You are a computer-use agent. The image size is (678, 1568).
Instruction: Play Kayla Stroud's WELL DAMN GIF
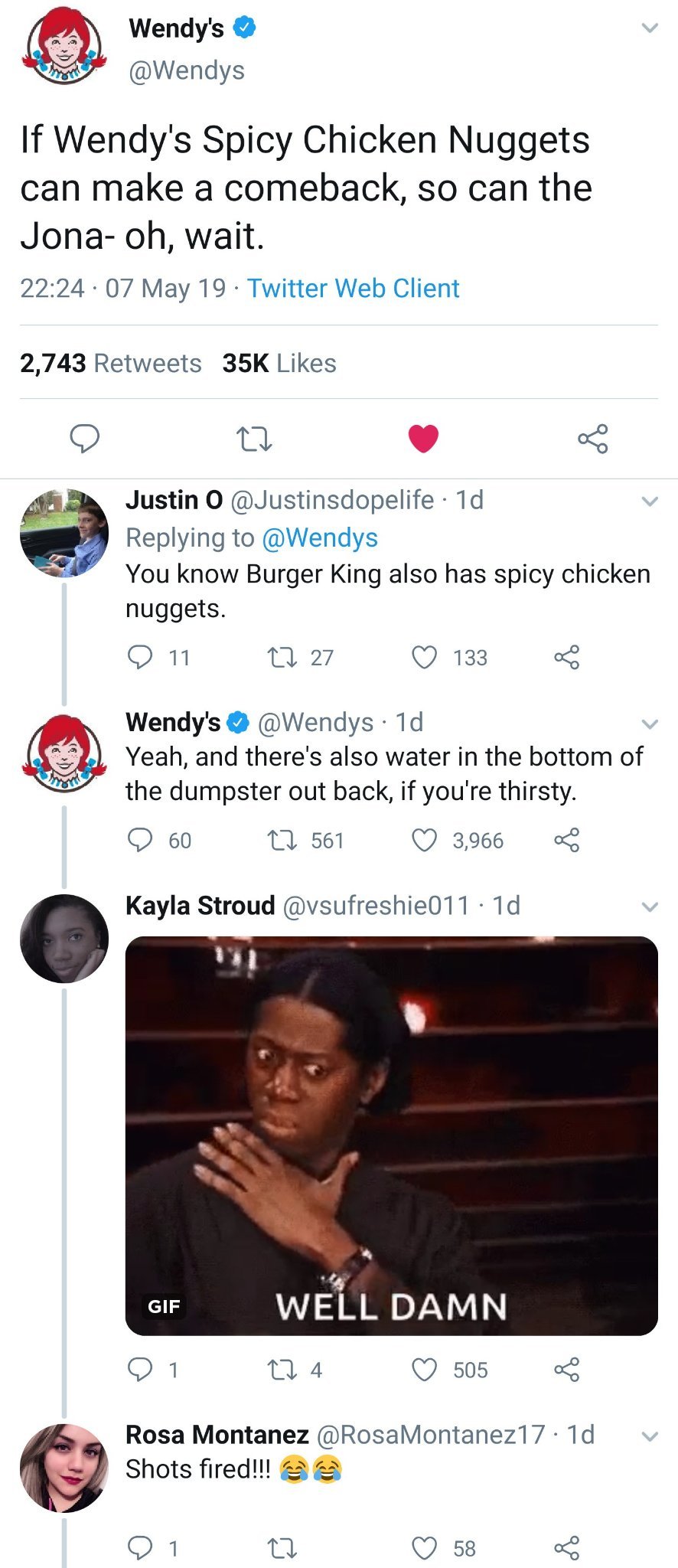point(392,1136)
